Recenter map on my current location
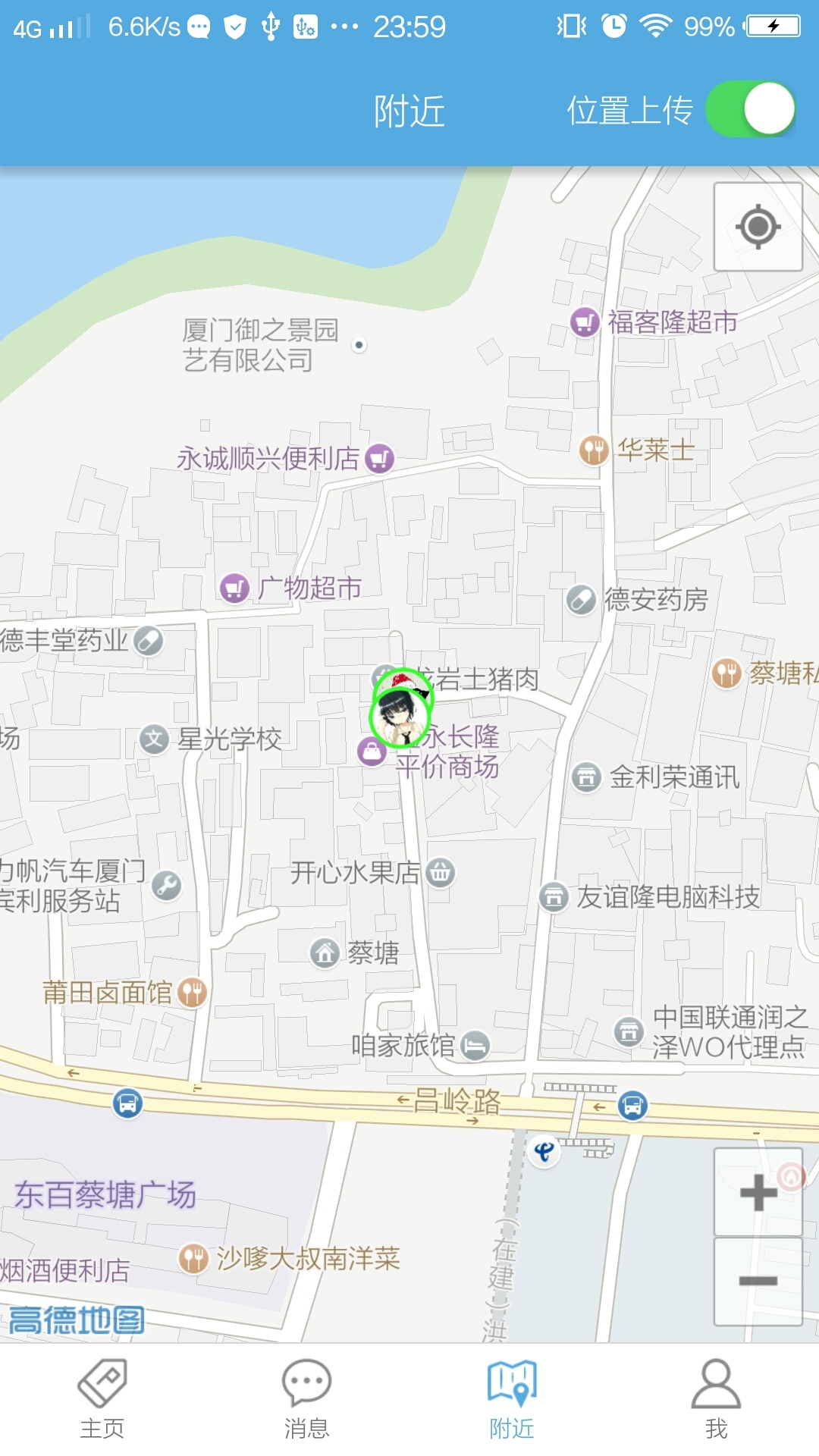Screen dimensions: 819x1456 [x=758, y=227]
